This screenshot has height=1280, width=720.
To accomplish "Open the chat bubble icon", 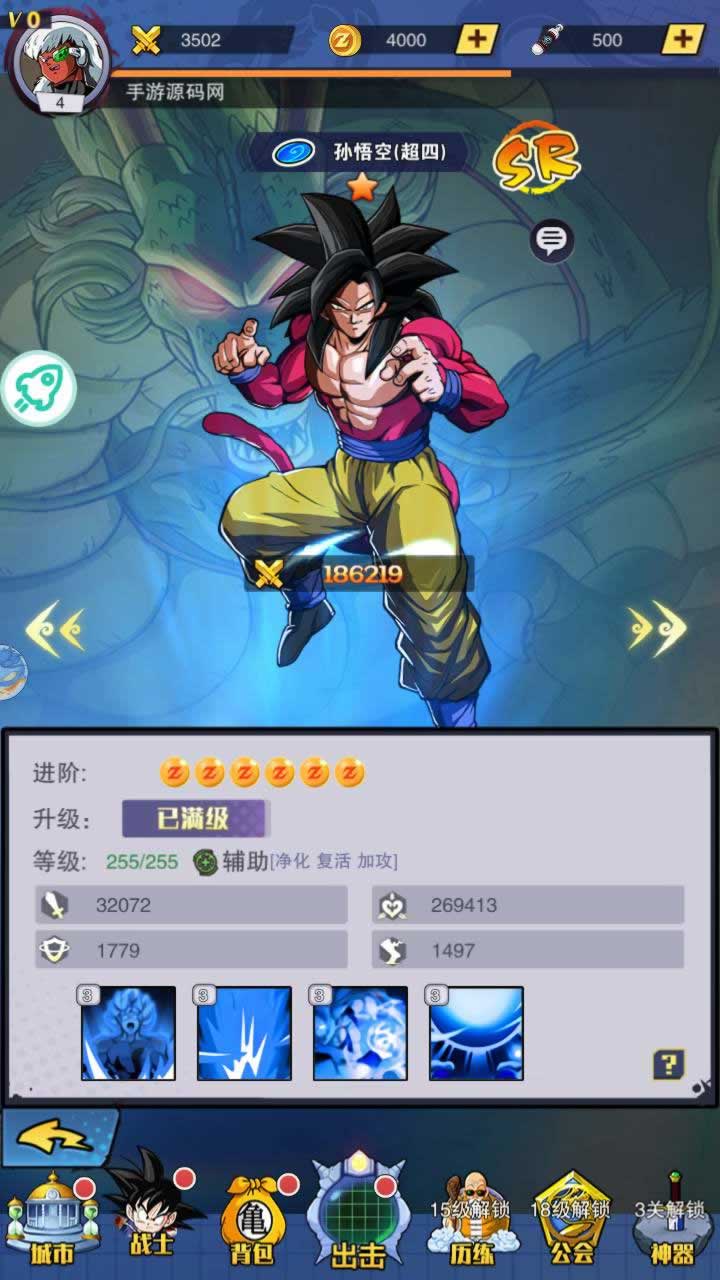I will 551,240.
